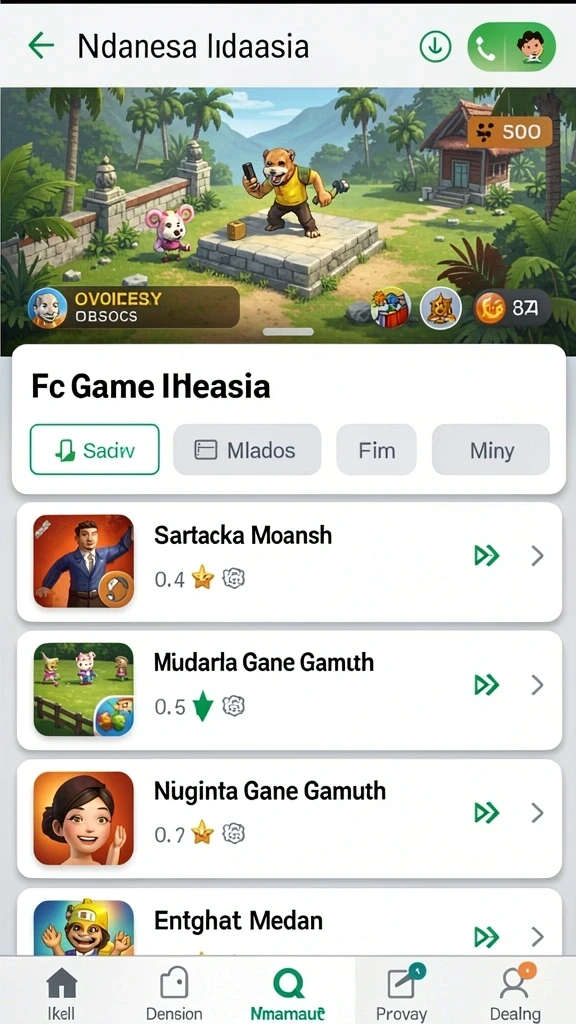Tap the chevron on Nuginta Gane Gamuth
The width and height of the screenshot is (576, 1024).
coord(537,813)
